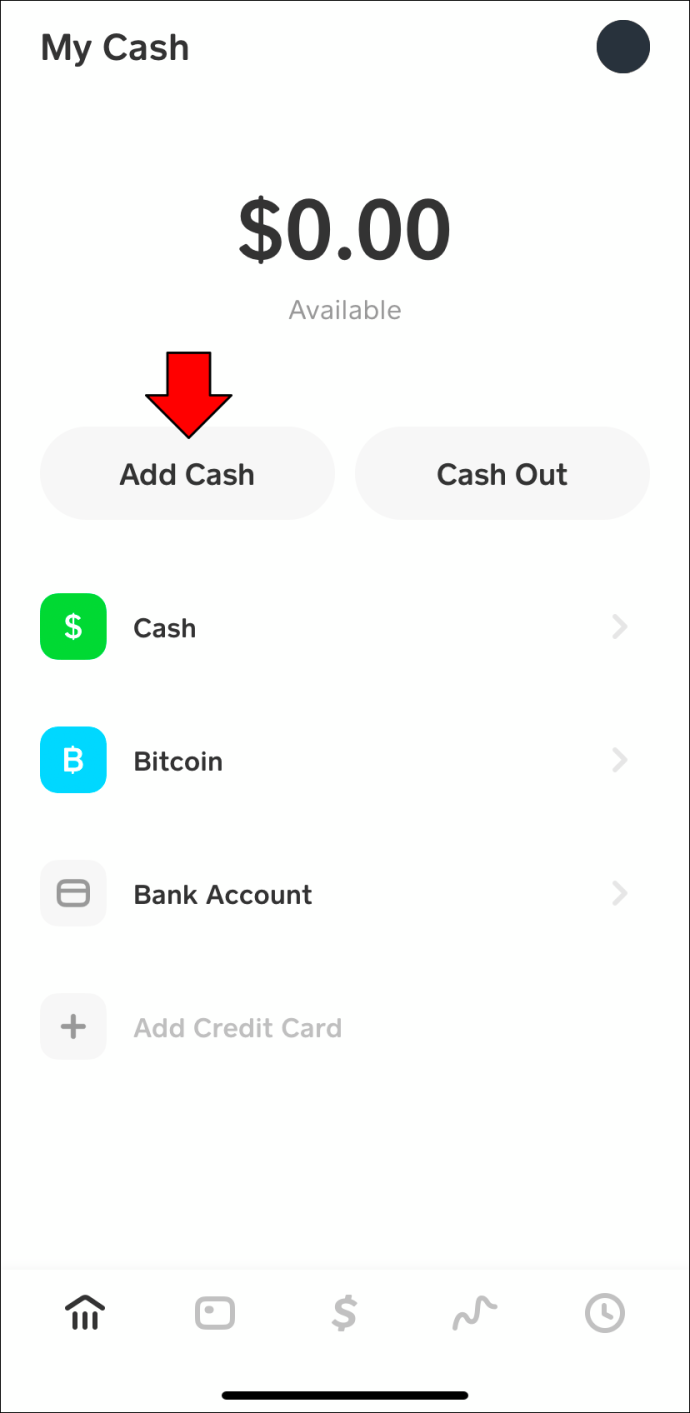690x1413 pixels.
Task: Switch to the Cash Card tab
Action: click(x=215, y=1313)
